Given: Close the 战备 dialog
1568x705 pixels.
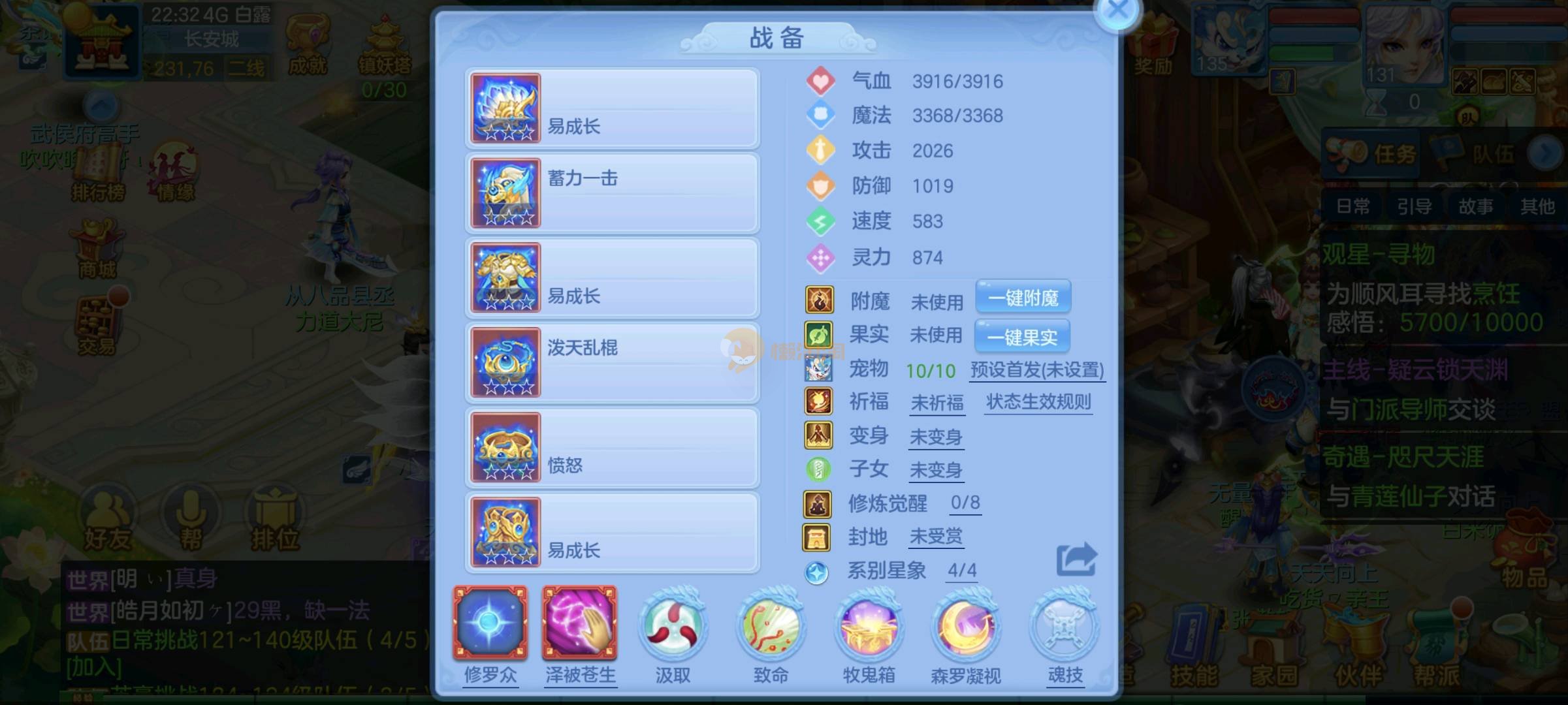Looking at the screenshot, I should (1117, 11).
